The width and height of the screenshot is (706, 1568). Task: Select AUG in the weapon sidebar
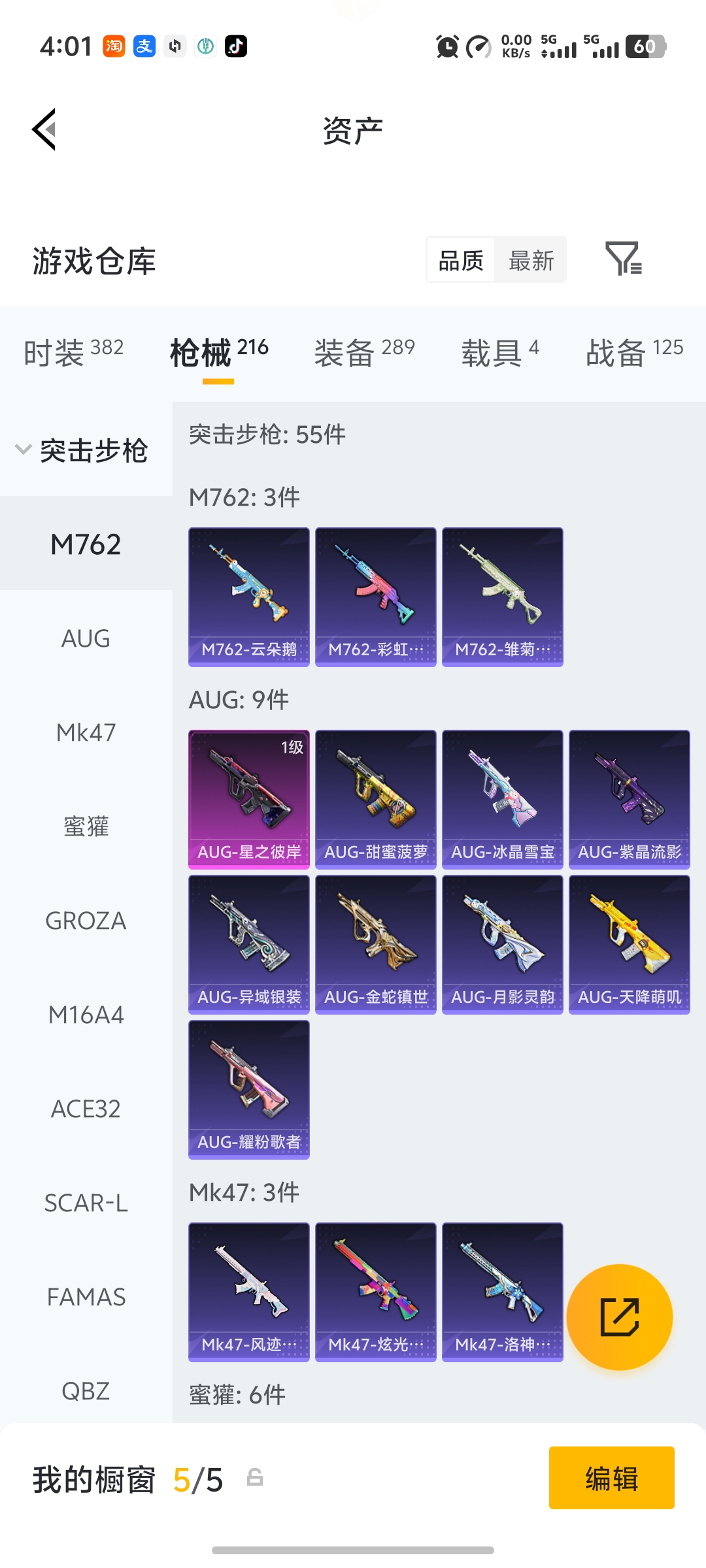pyautogui.click(x=86, y=638)
